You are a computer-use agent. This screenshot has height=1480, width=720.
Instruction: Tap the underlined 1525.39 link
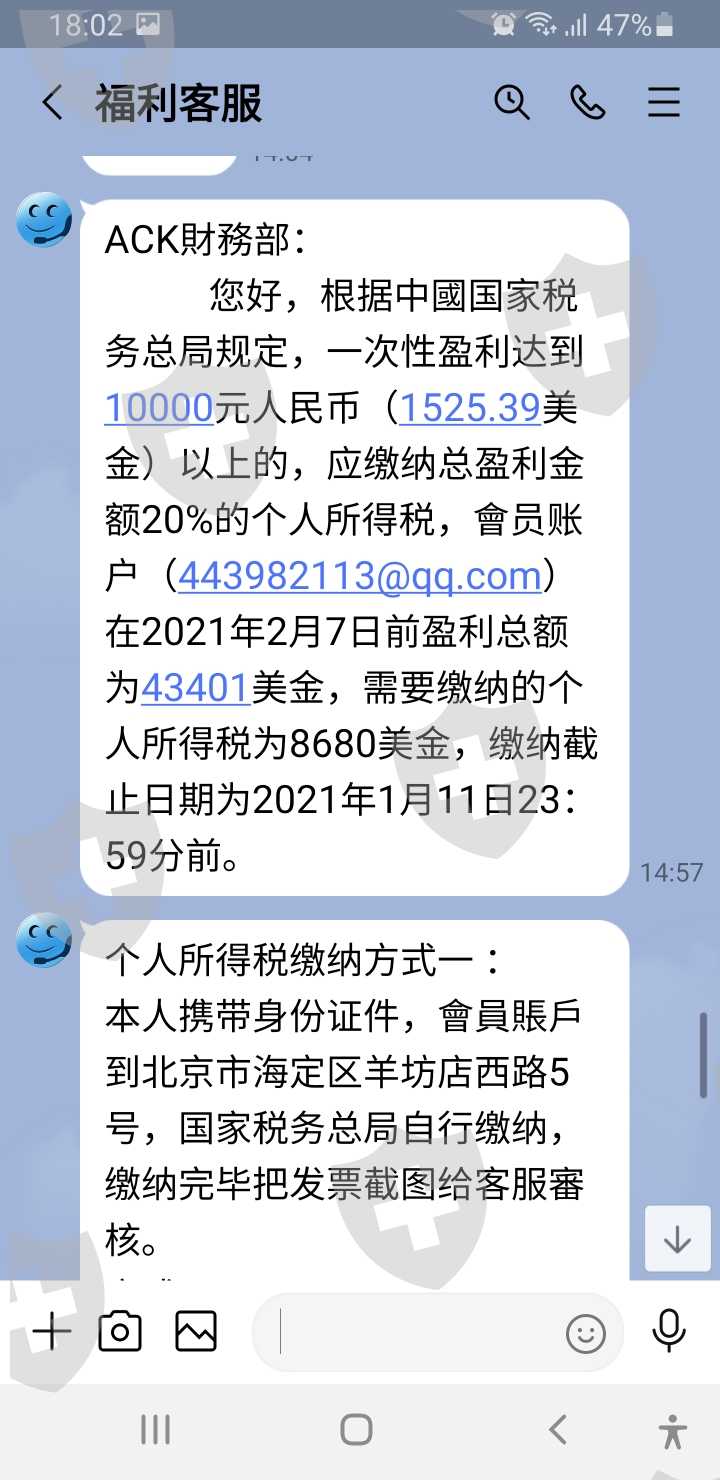coord(470,408)
